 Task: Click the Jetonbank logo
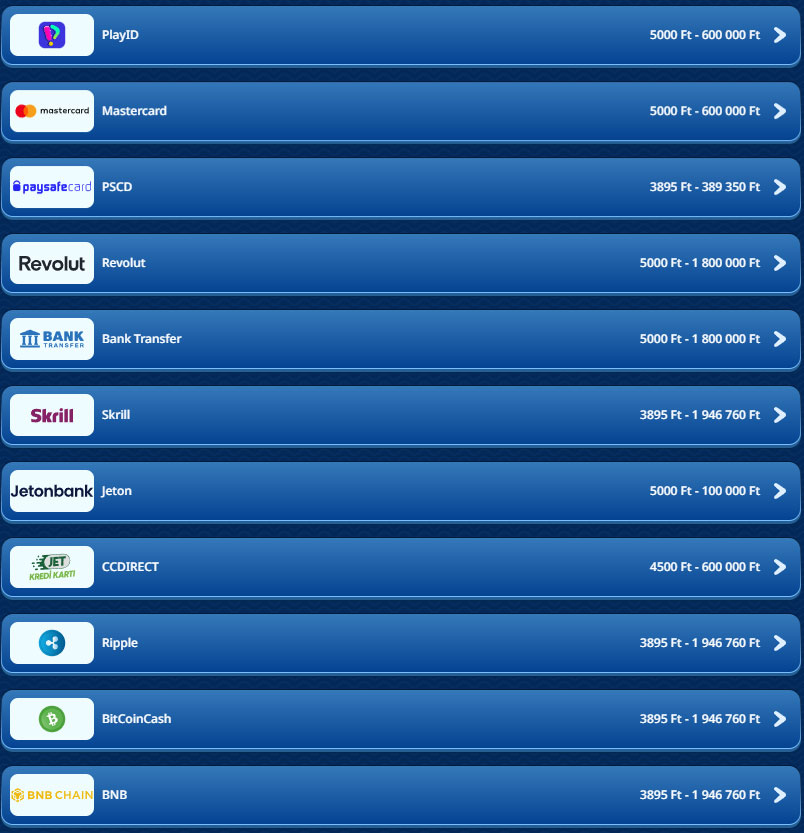point(51,490)
